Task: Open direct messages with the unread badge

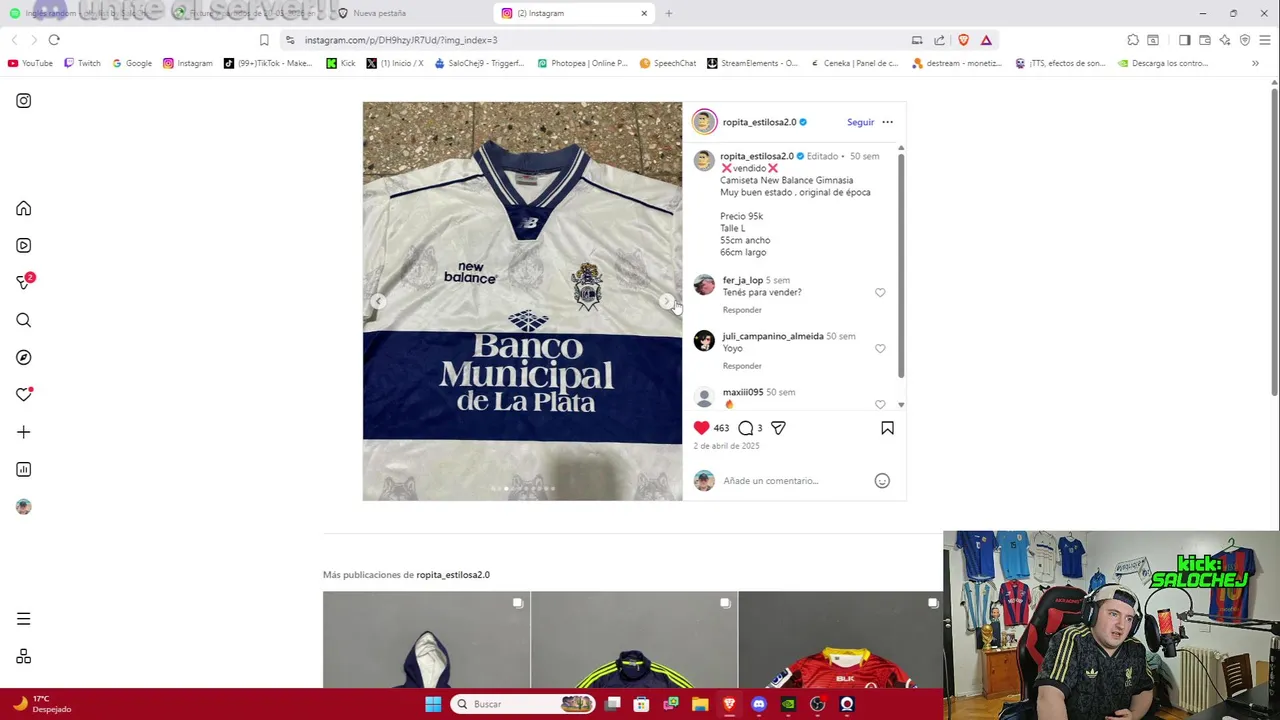Action: 24,283
